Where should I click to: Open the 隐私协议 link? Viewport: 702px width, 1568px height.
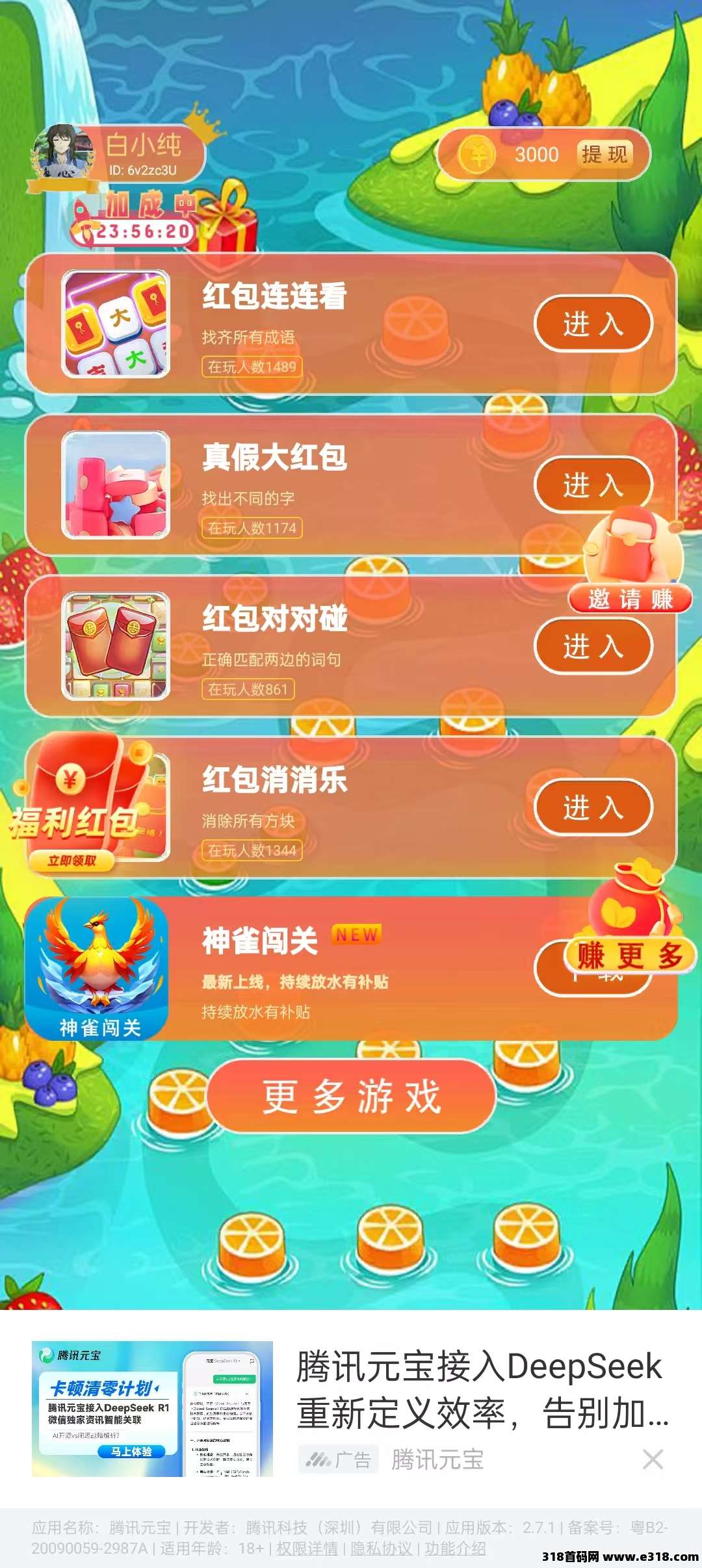[x=381, y=1548]
